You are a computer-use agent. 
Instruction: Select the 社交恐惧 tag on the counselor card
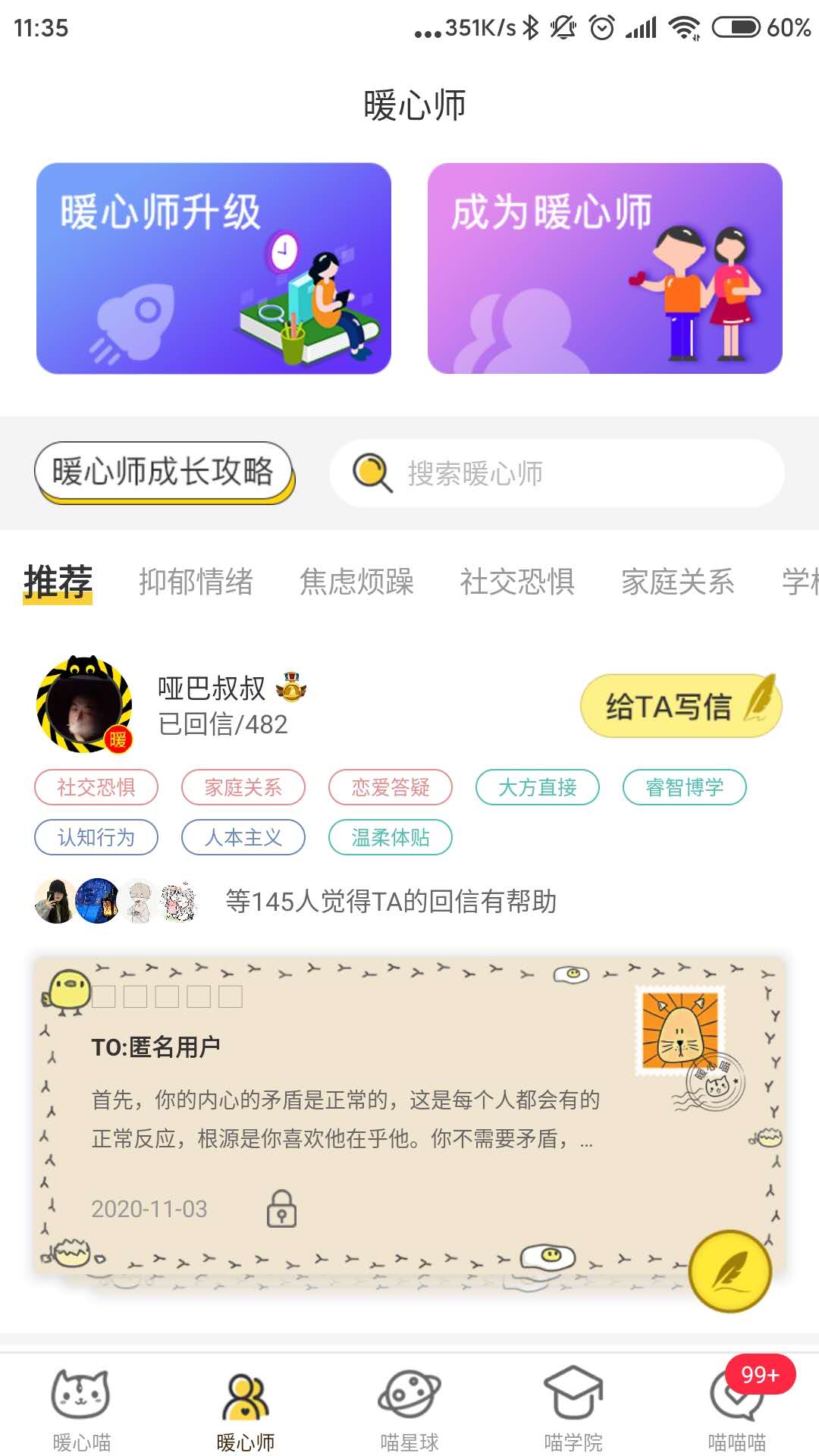(96, 788)
